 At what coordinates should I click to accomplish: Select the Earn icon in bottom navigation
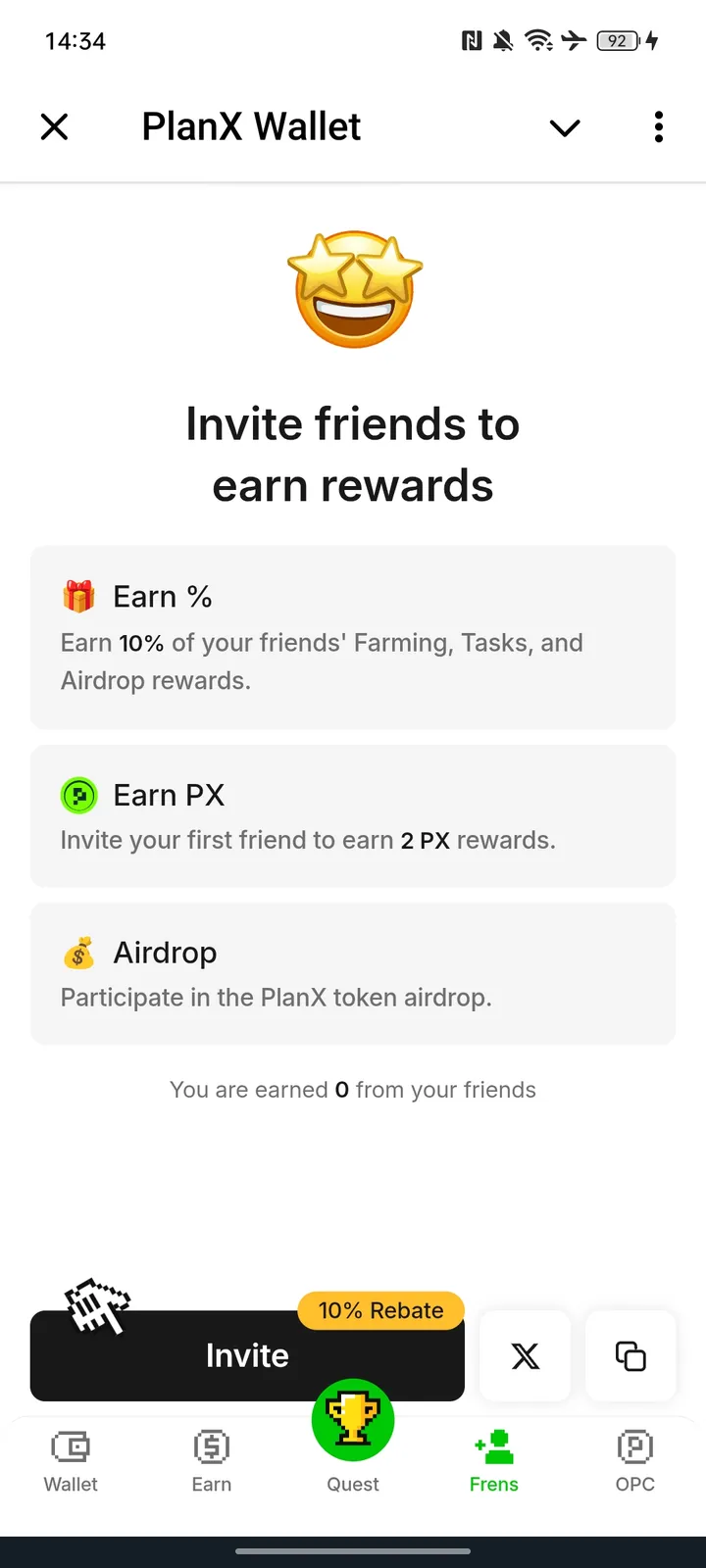coord(211,1446)
